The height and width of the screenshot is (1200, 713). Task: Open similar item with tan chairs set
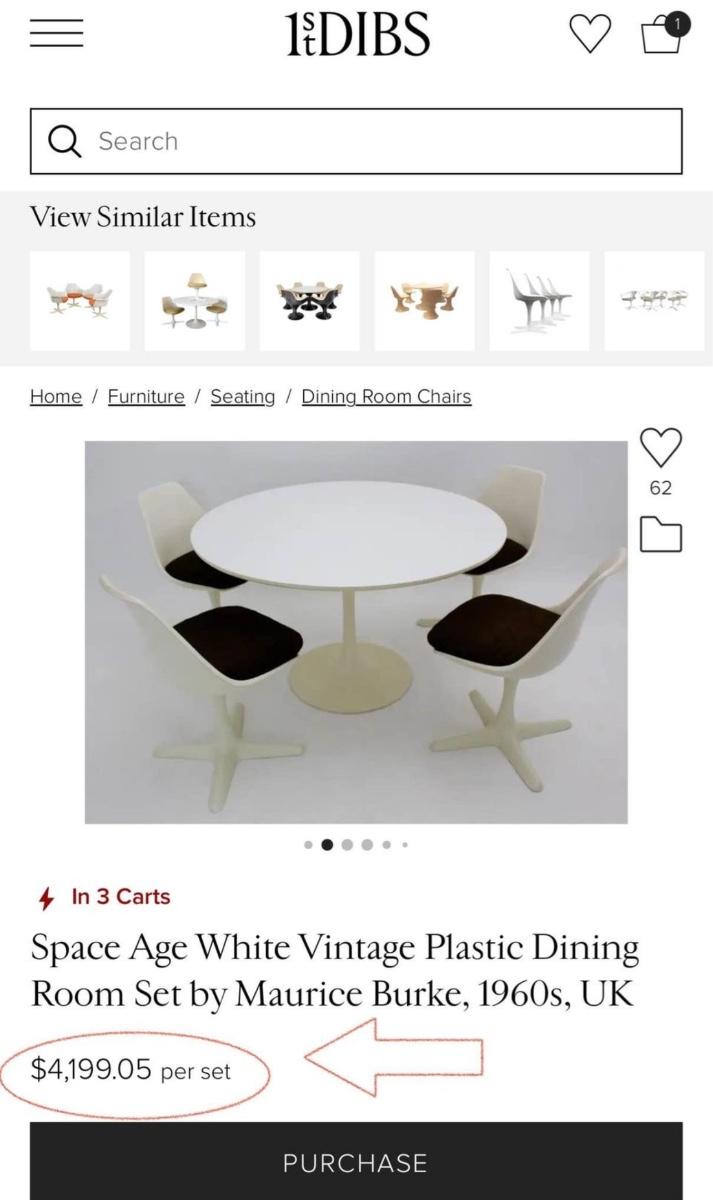click(x=424, y=300)
